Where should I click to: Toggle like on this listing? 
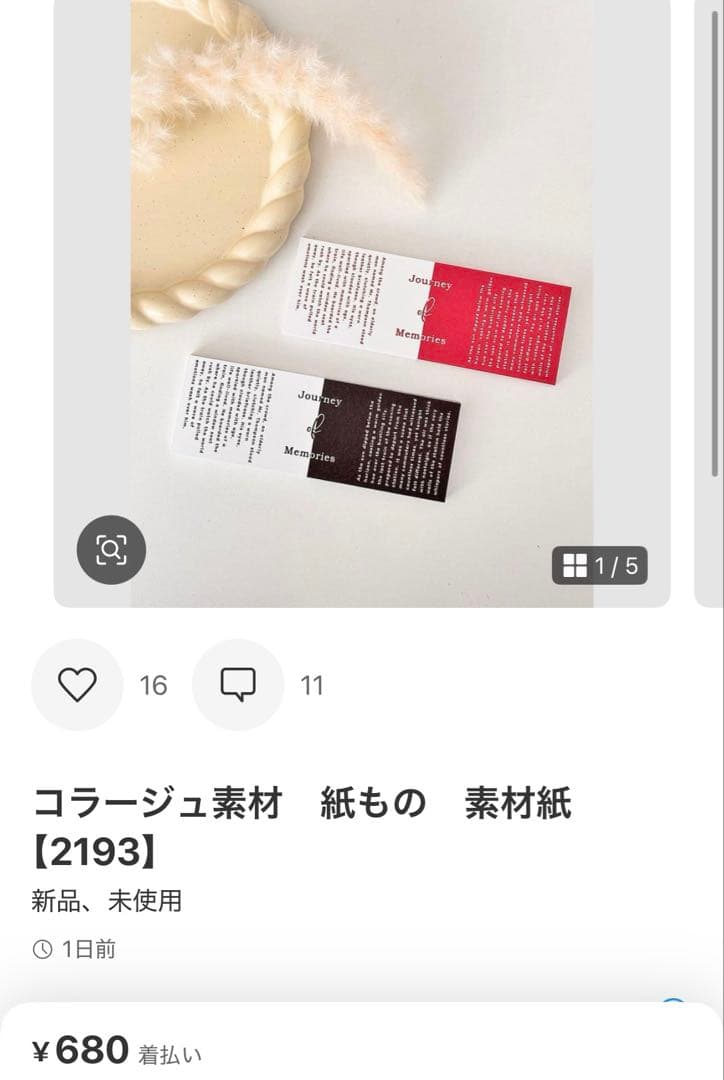tap(76, 684)
